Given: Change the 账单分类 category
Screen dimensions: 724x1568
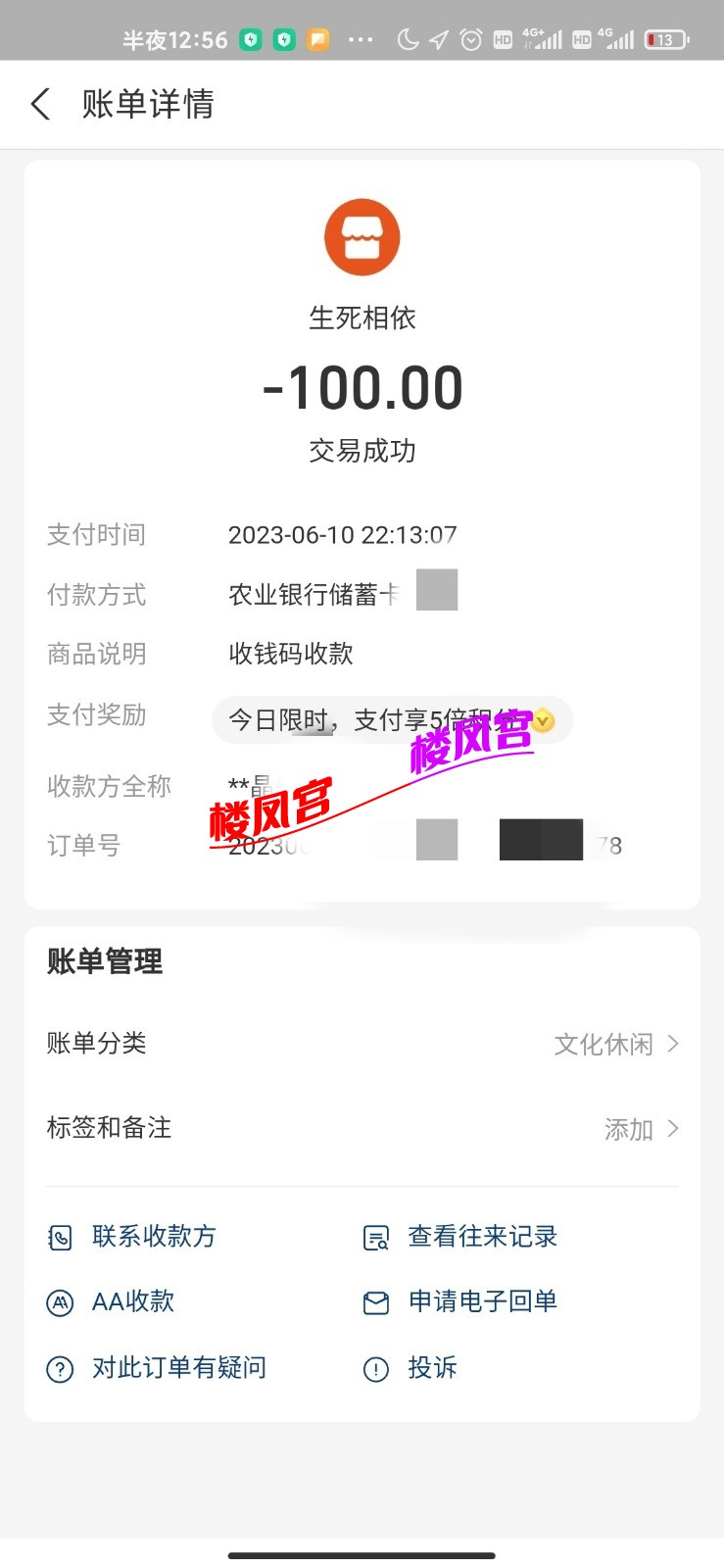Looking at the screenshot, I should click(x=615, y=1044).
